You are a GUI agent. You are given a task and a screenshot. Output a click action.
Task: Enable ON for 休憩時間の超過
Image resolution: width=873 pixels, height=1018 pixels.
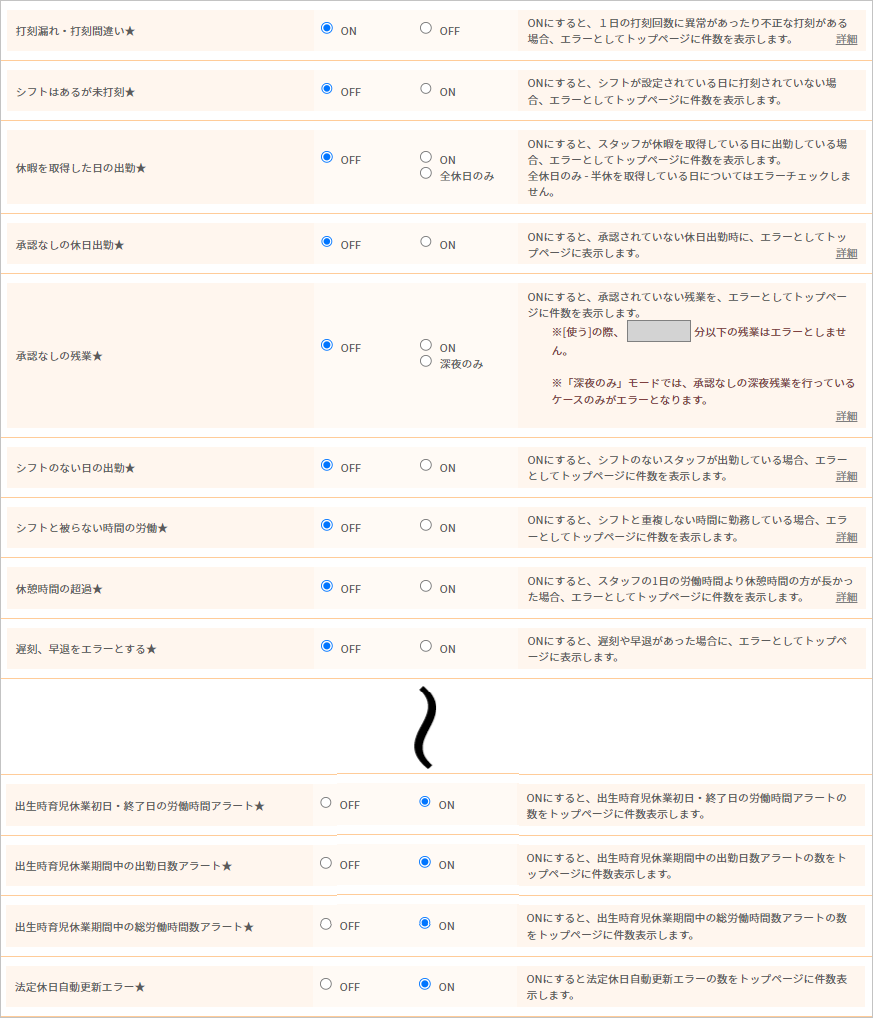coord(426,586)
